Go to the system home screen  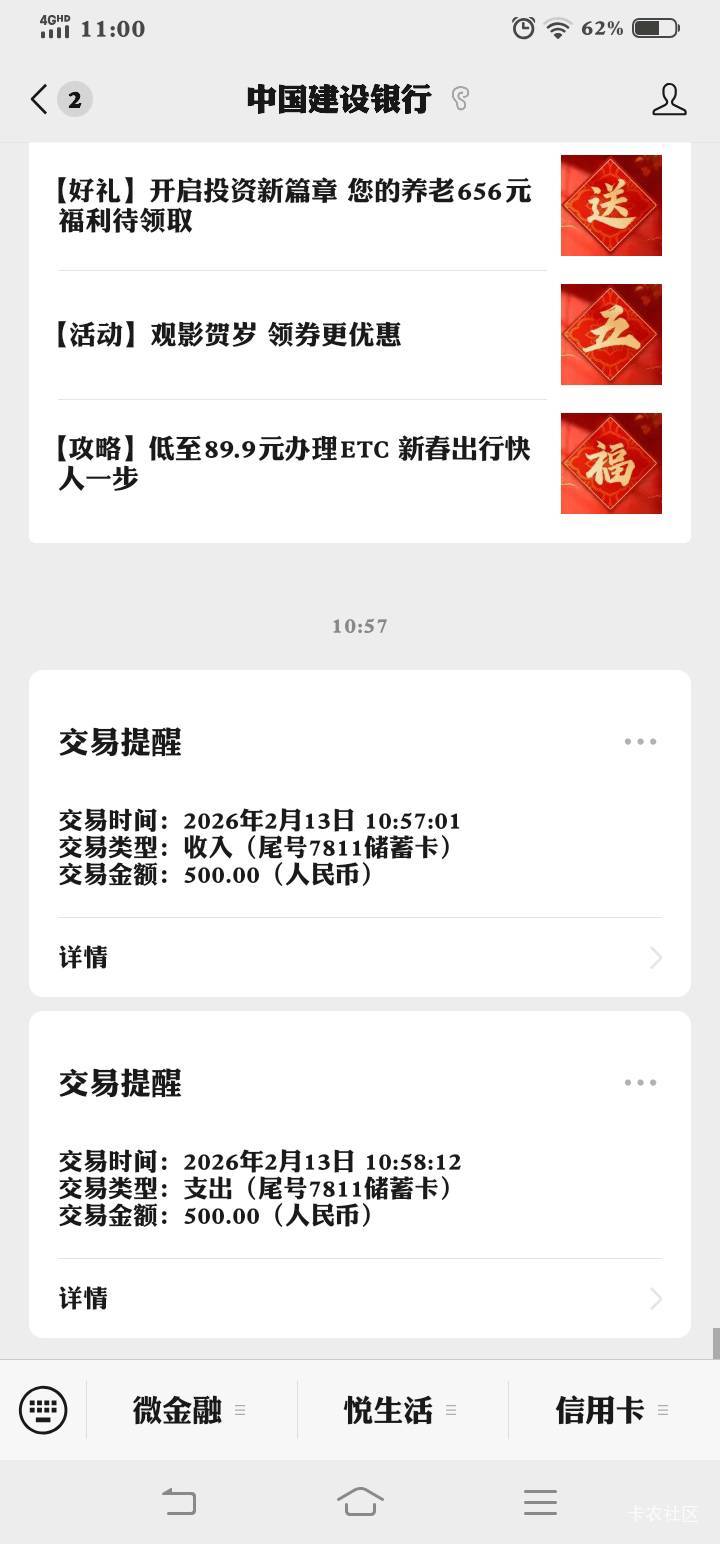pos(360,1502)
